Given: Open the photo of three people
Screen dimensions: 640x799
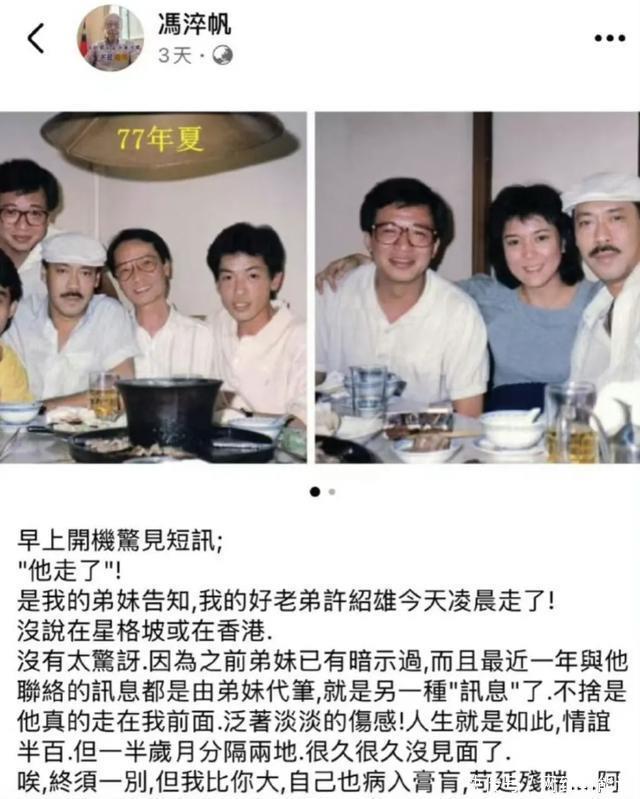Looking at the screenshot, I should coord(477,287).
